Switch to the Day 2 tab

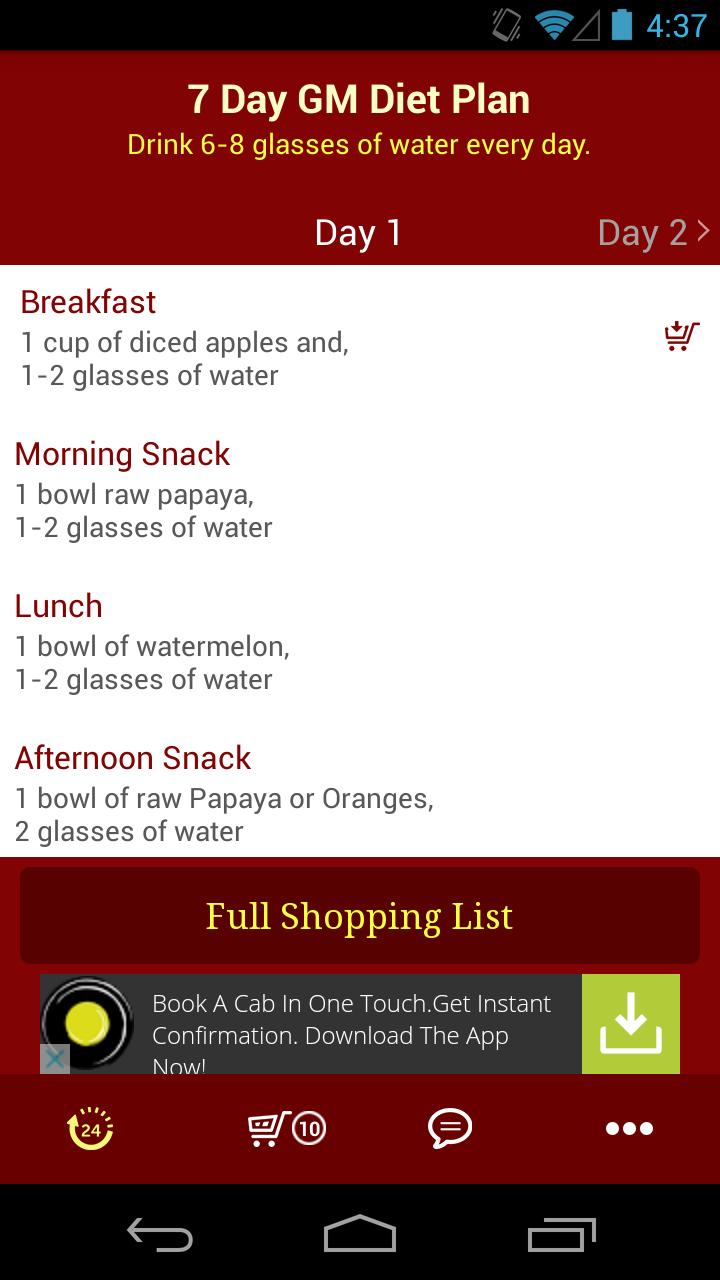click(643, 232)
